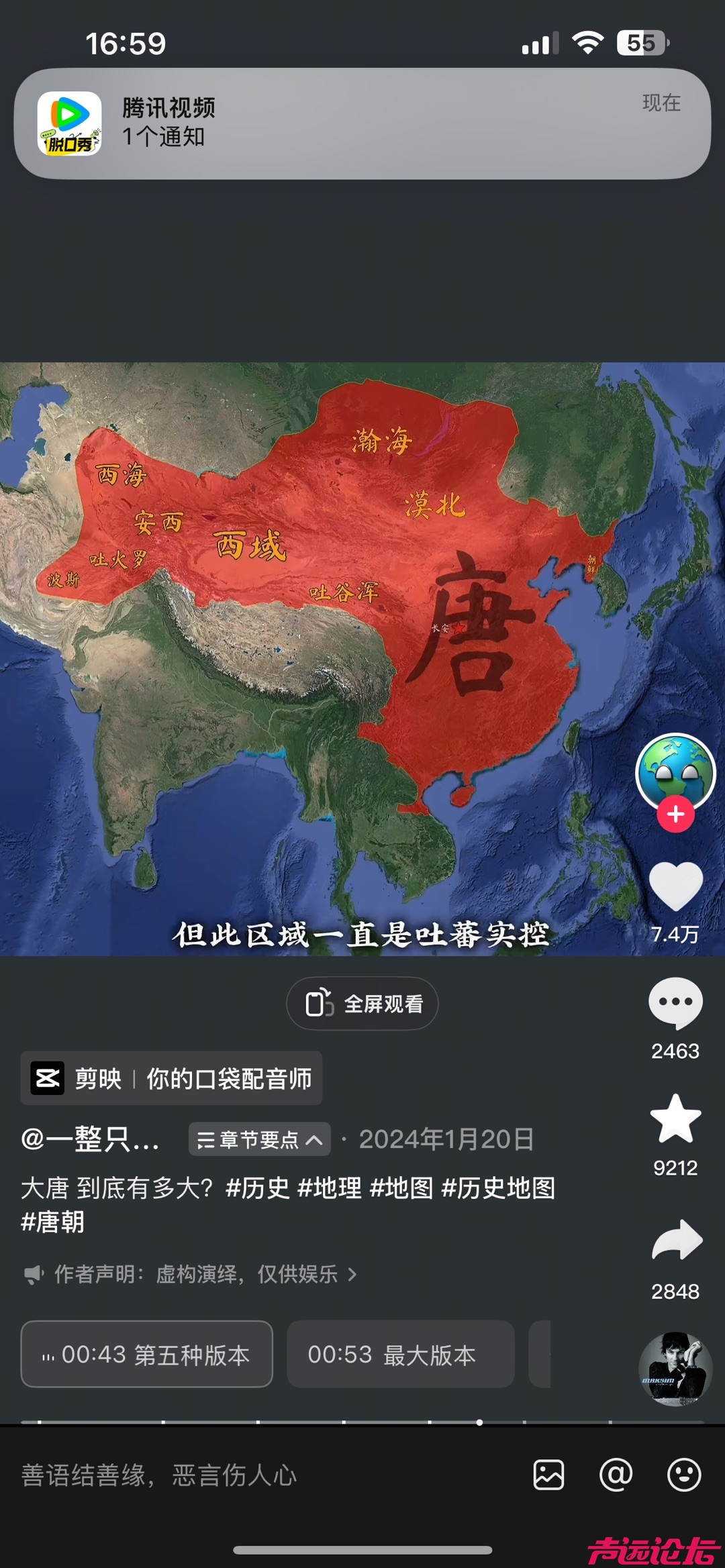Attach a picture to the comment
Screen dimensions: 725x1568
(548, 1475)
